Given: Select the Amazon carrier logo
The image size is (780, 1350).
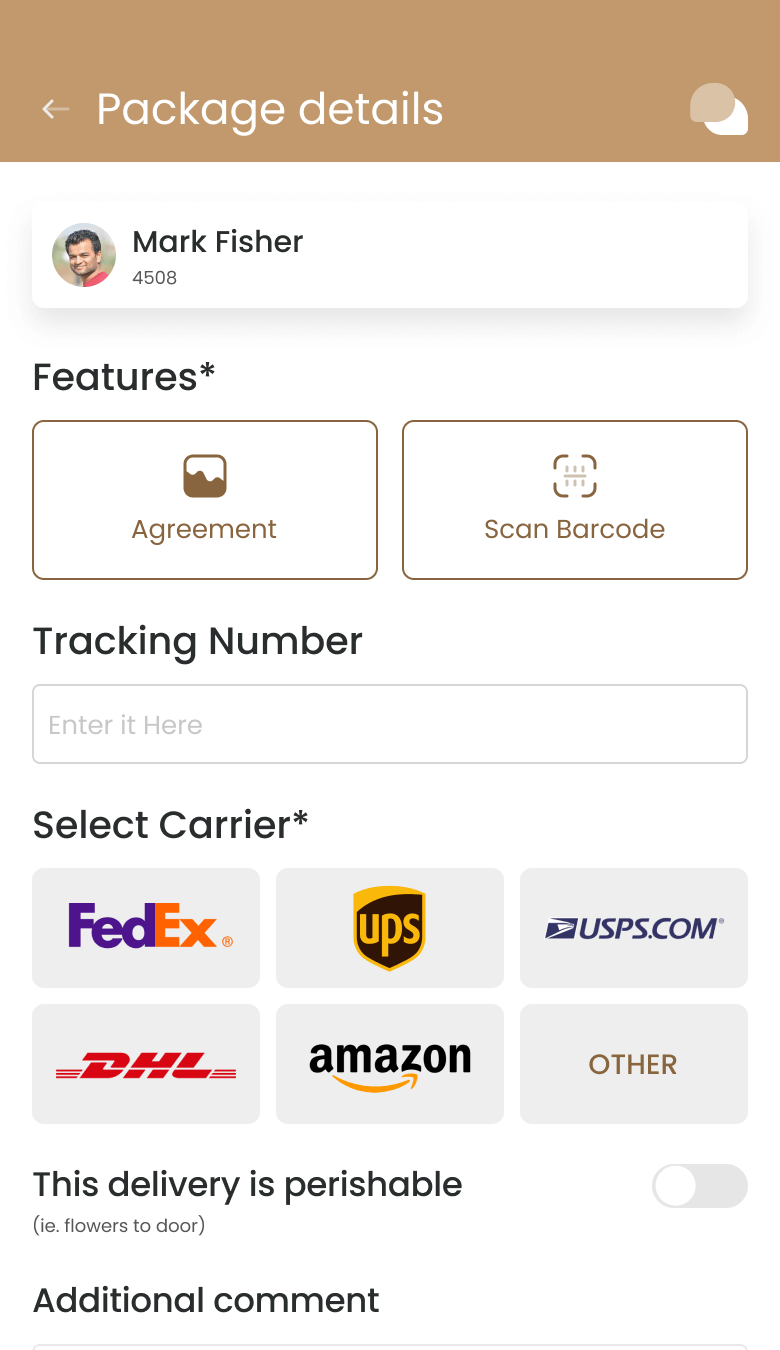Looking at the screenshot, I should [389, 1063].
